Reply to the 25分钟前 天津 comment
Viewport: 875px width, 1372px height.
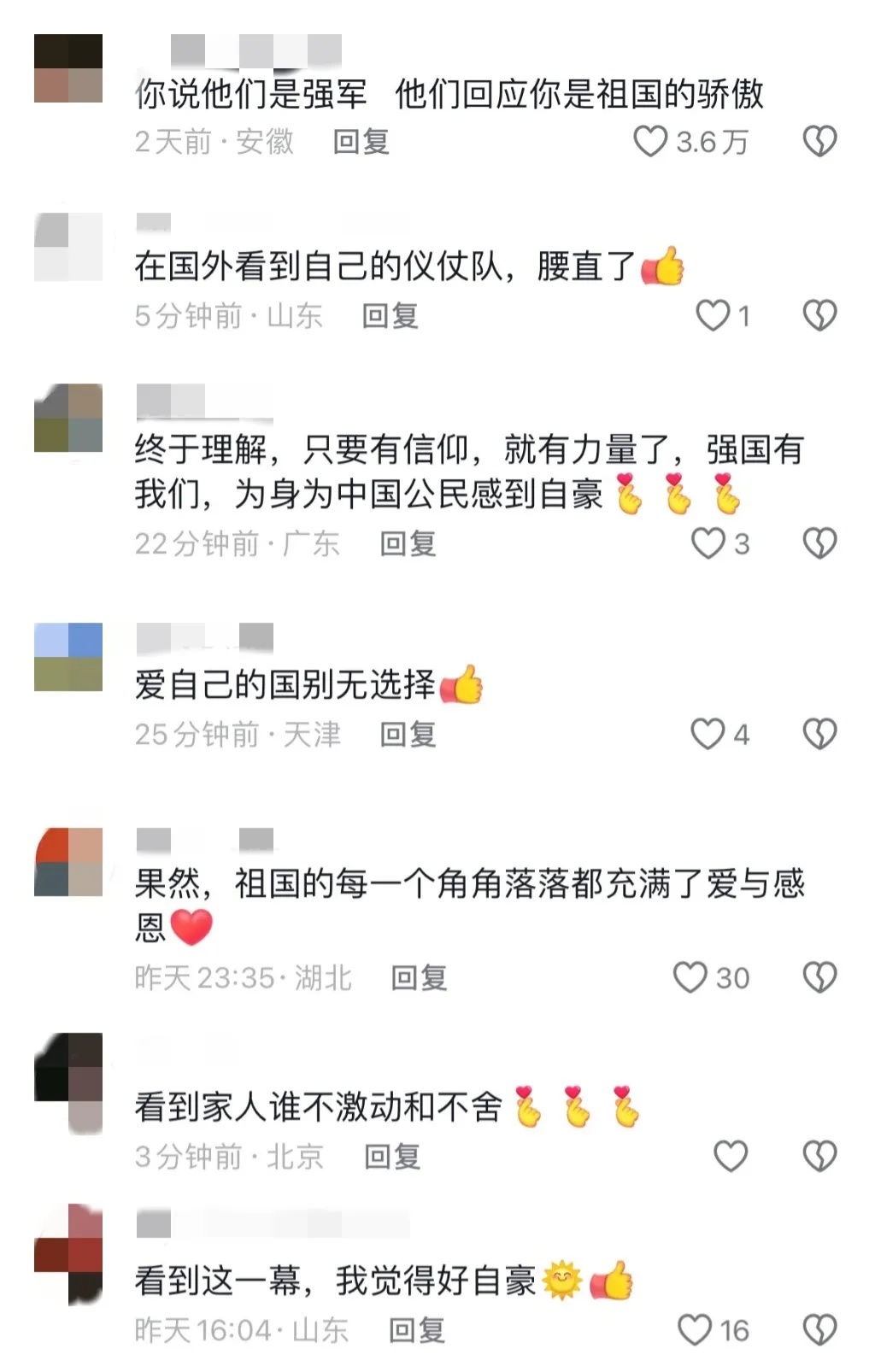(x=408, y=734)
